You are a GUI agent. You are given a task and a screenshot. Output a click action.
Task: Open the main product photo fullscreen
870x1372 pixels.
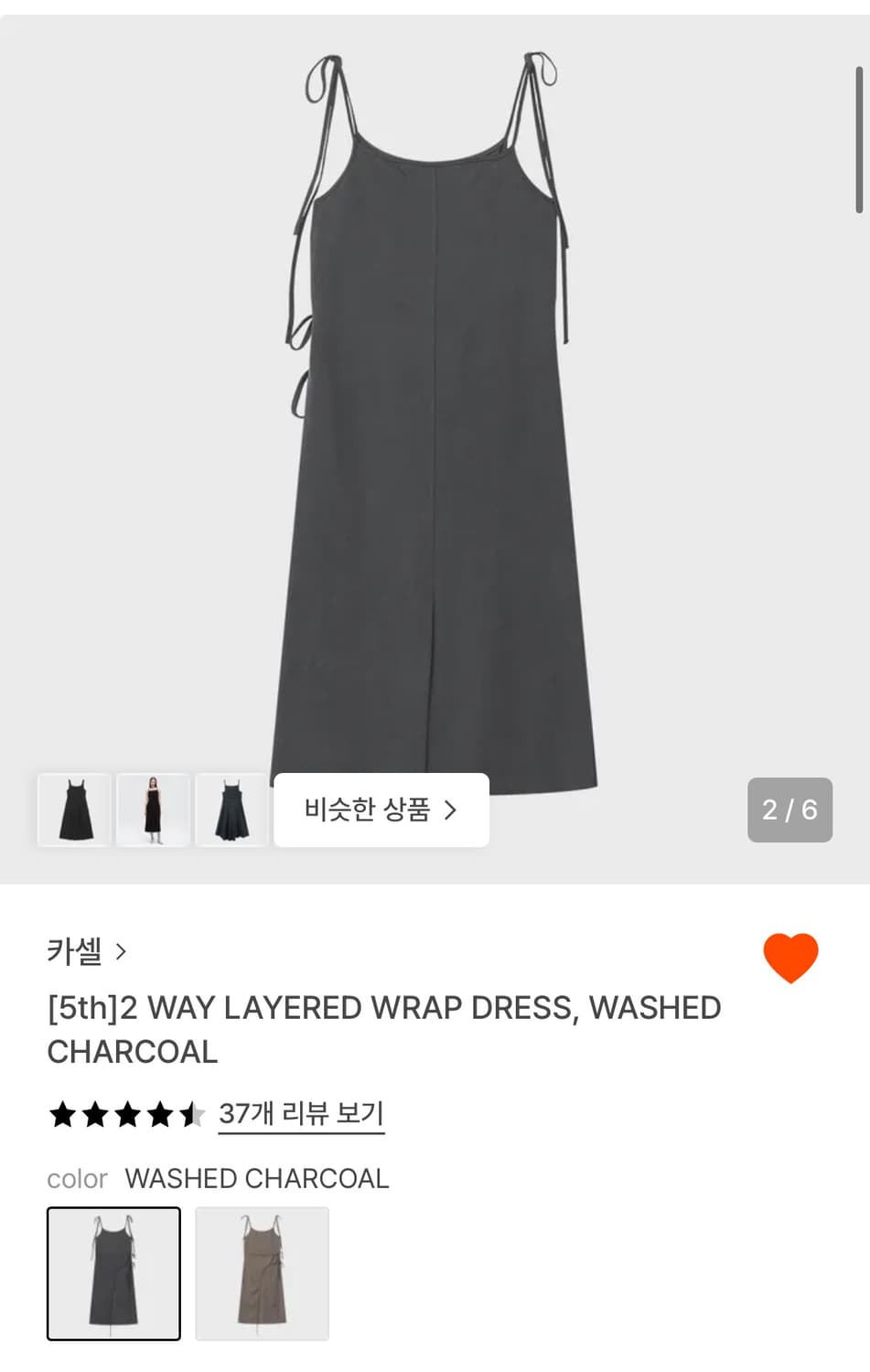pos(435,412)
